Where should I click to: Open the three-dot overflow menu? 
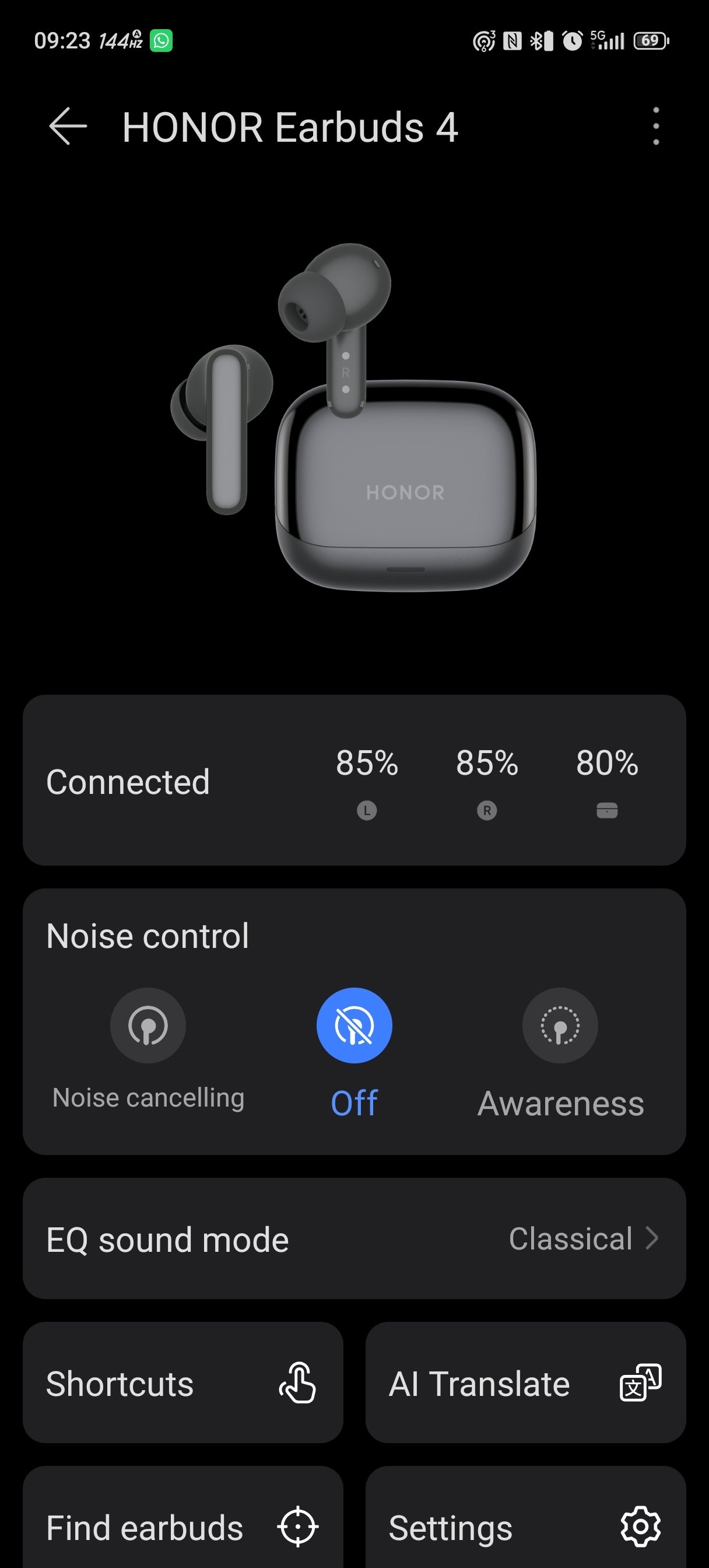(x=655, y=127)
